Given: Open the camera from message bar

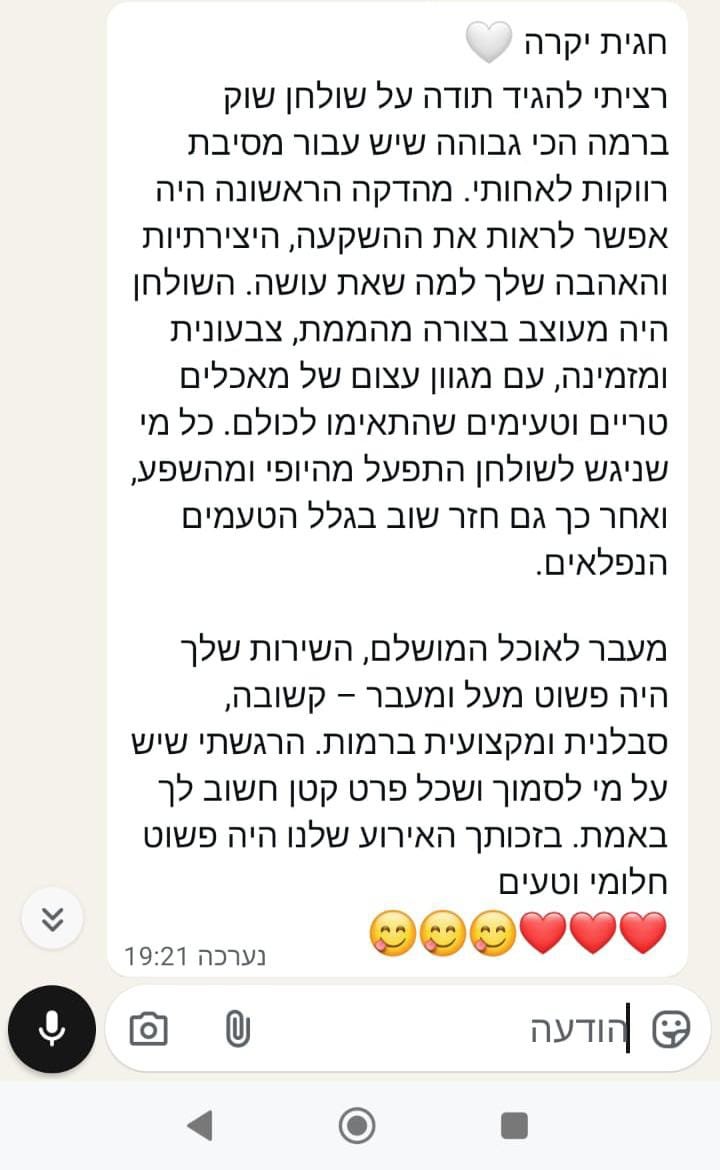Looking at the screenshot, I should pos(149,1029).
